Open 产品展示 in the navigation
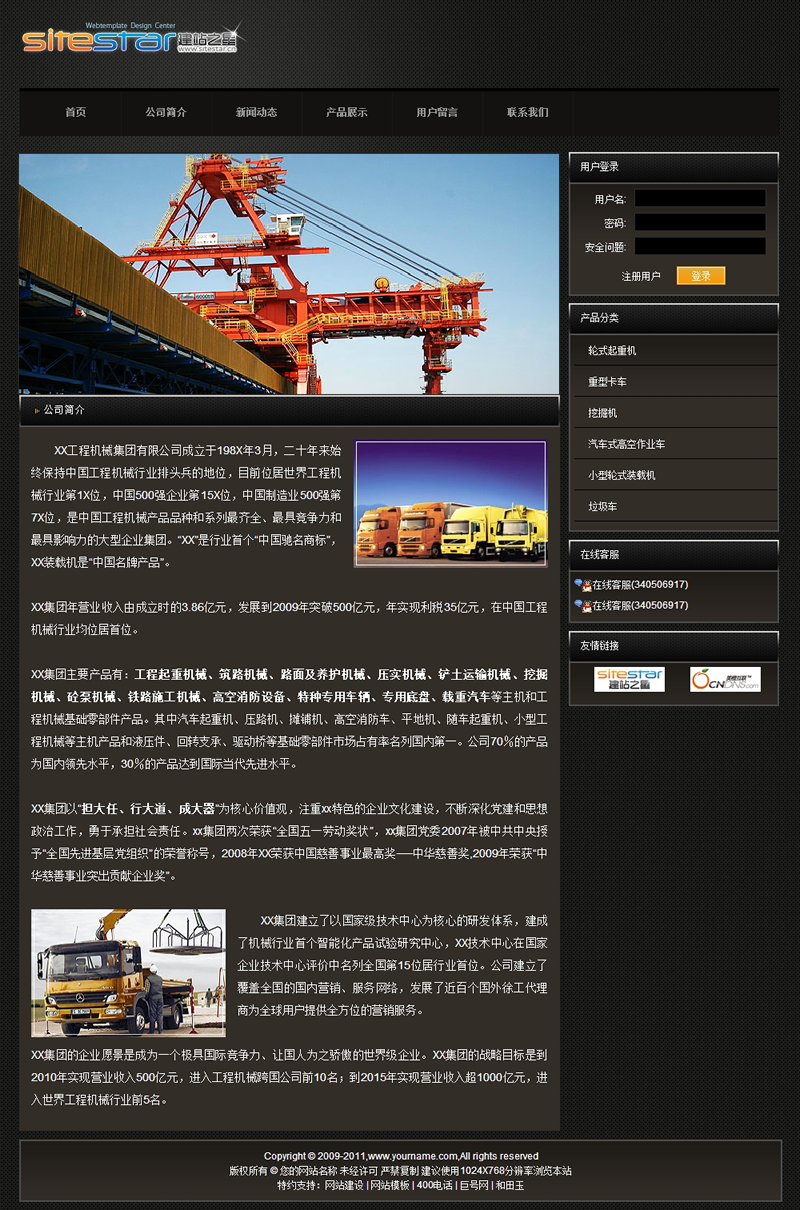The width and height of the screenshot is (800, 1210). pos(346,112)
